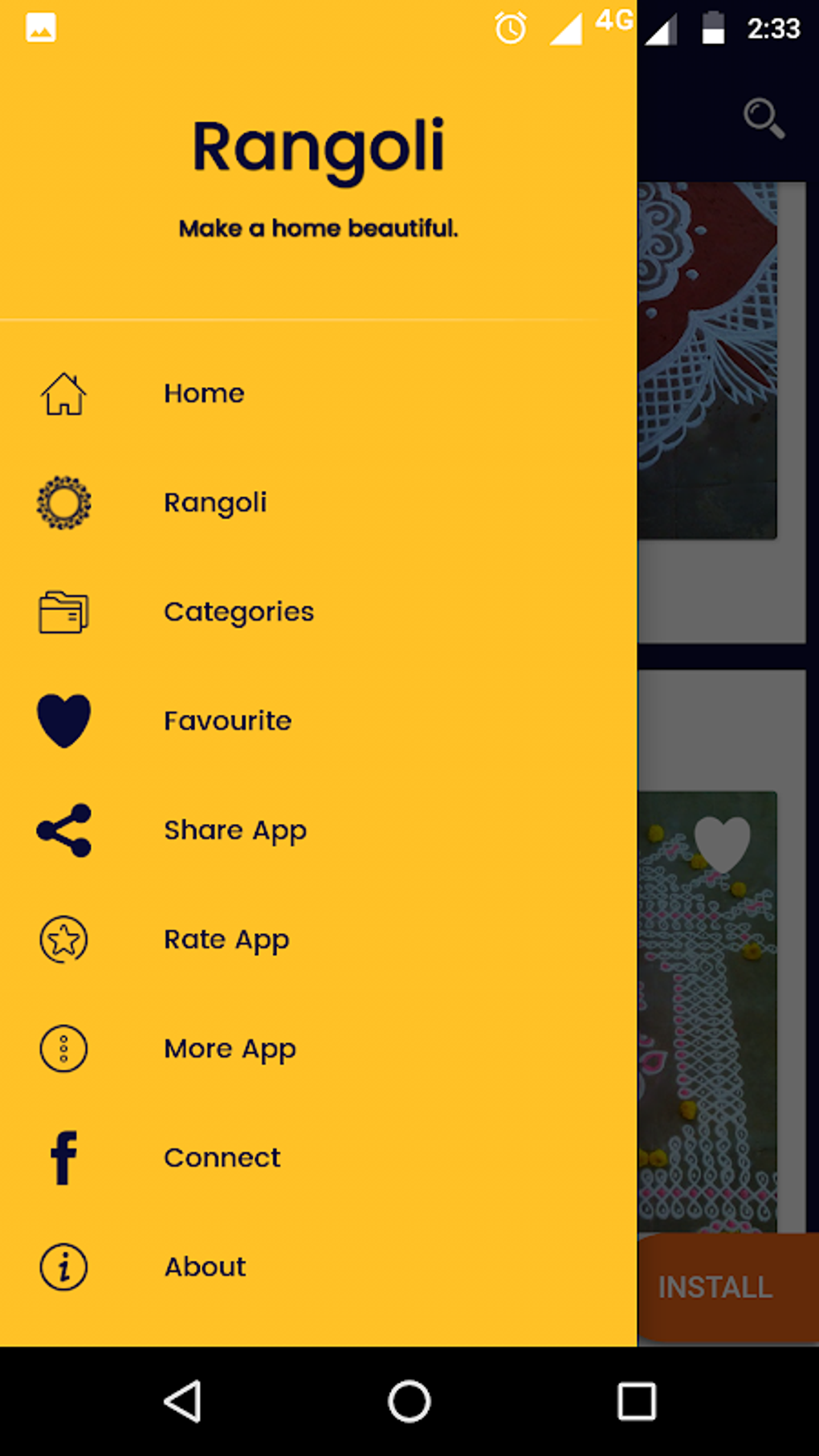Go to Favourite list

point(318,721)
